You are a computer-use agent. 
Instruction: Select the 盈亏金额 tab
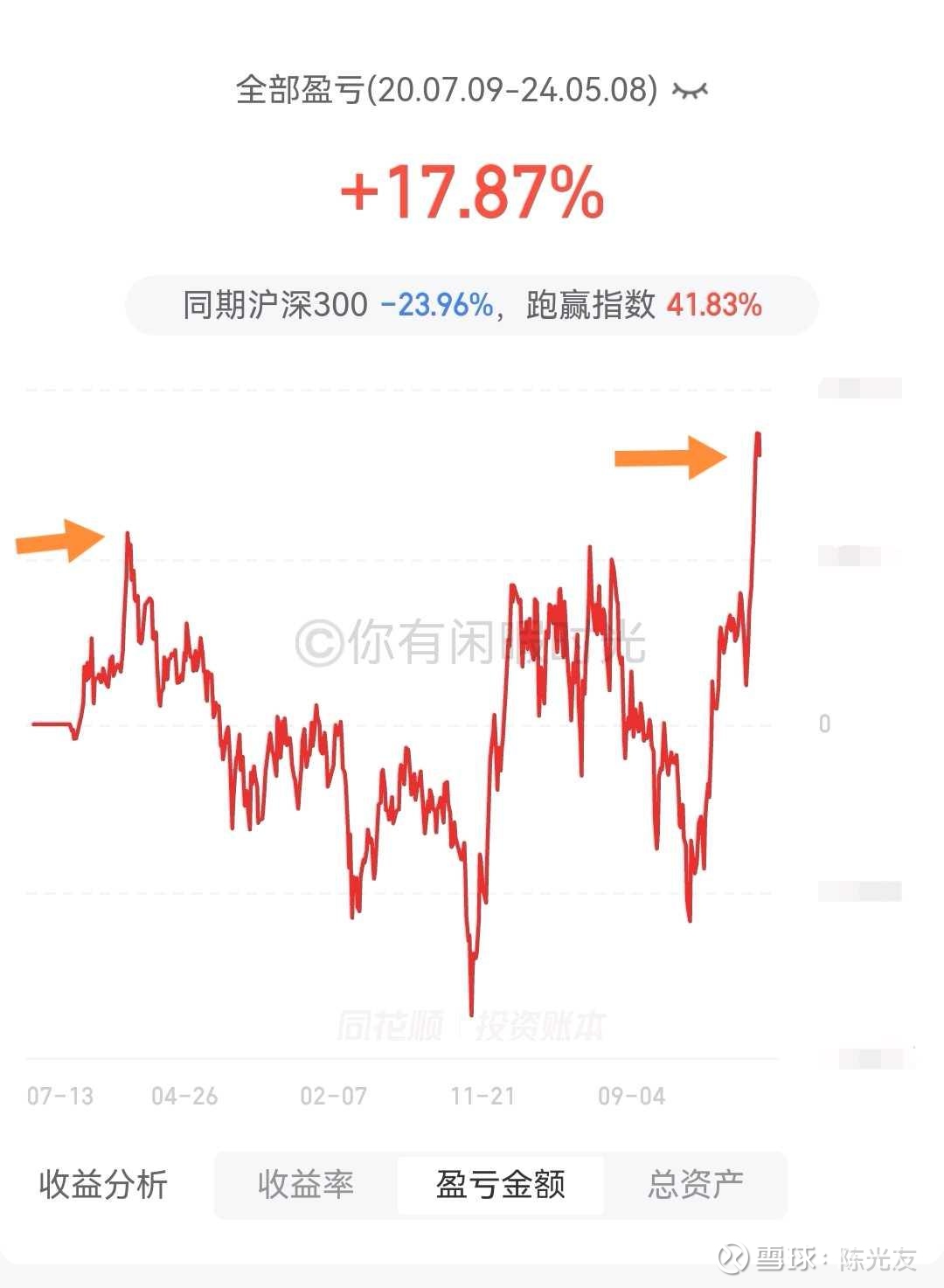500,1186
